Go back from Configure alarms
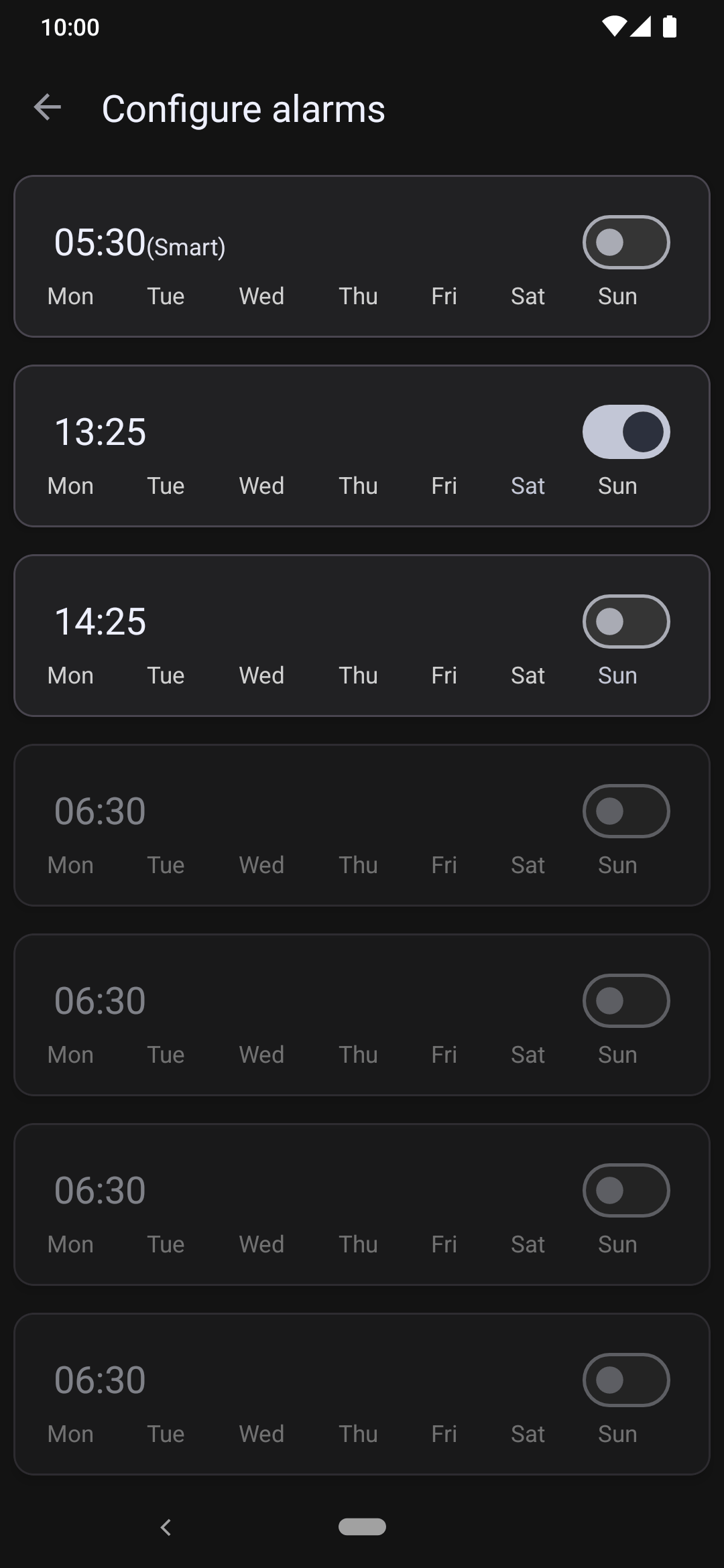This screenshot has width=724, height=1568. coord(48,108)
